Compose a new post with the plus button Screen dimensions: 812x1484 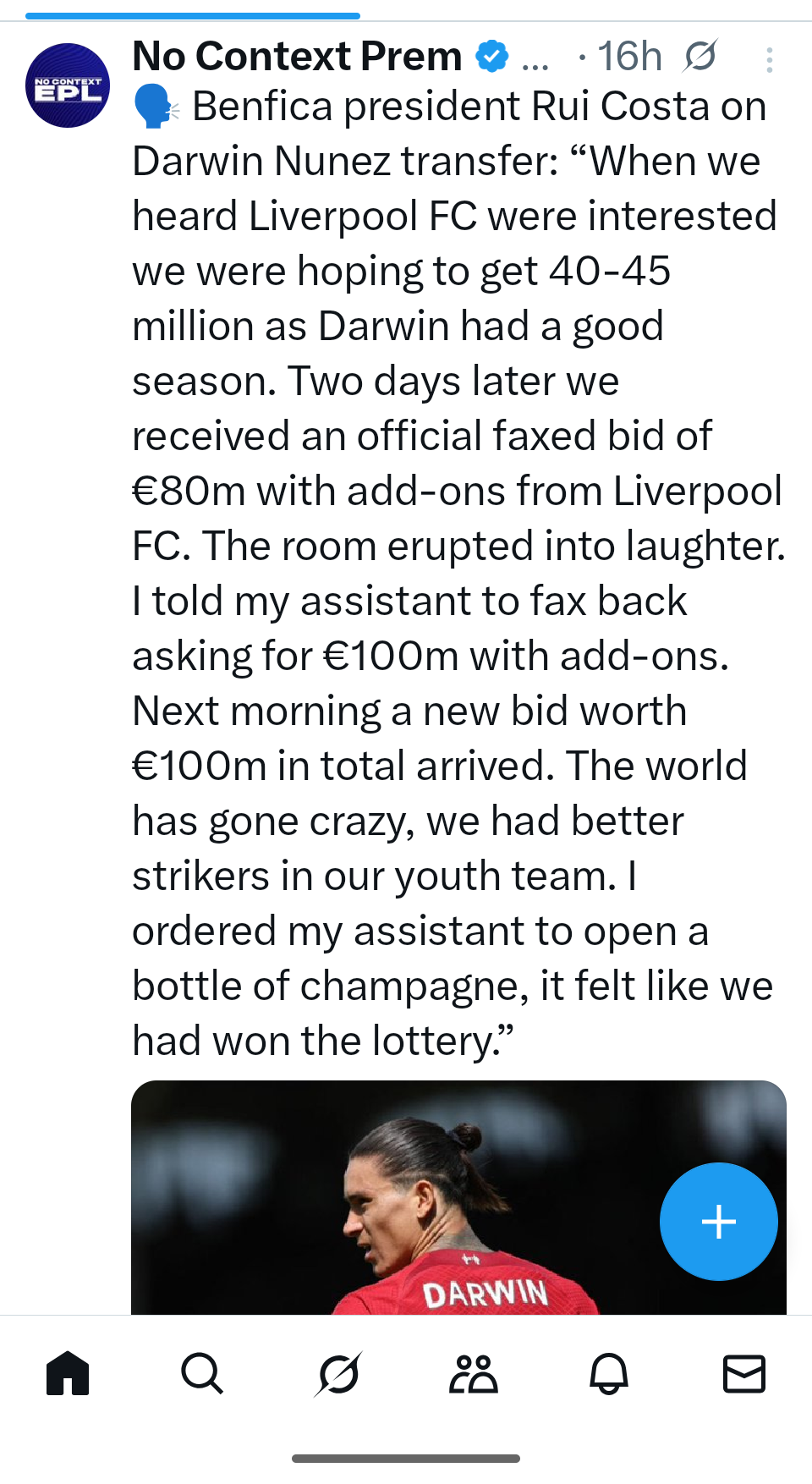(718, 1221)
